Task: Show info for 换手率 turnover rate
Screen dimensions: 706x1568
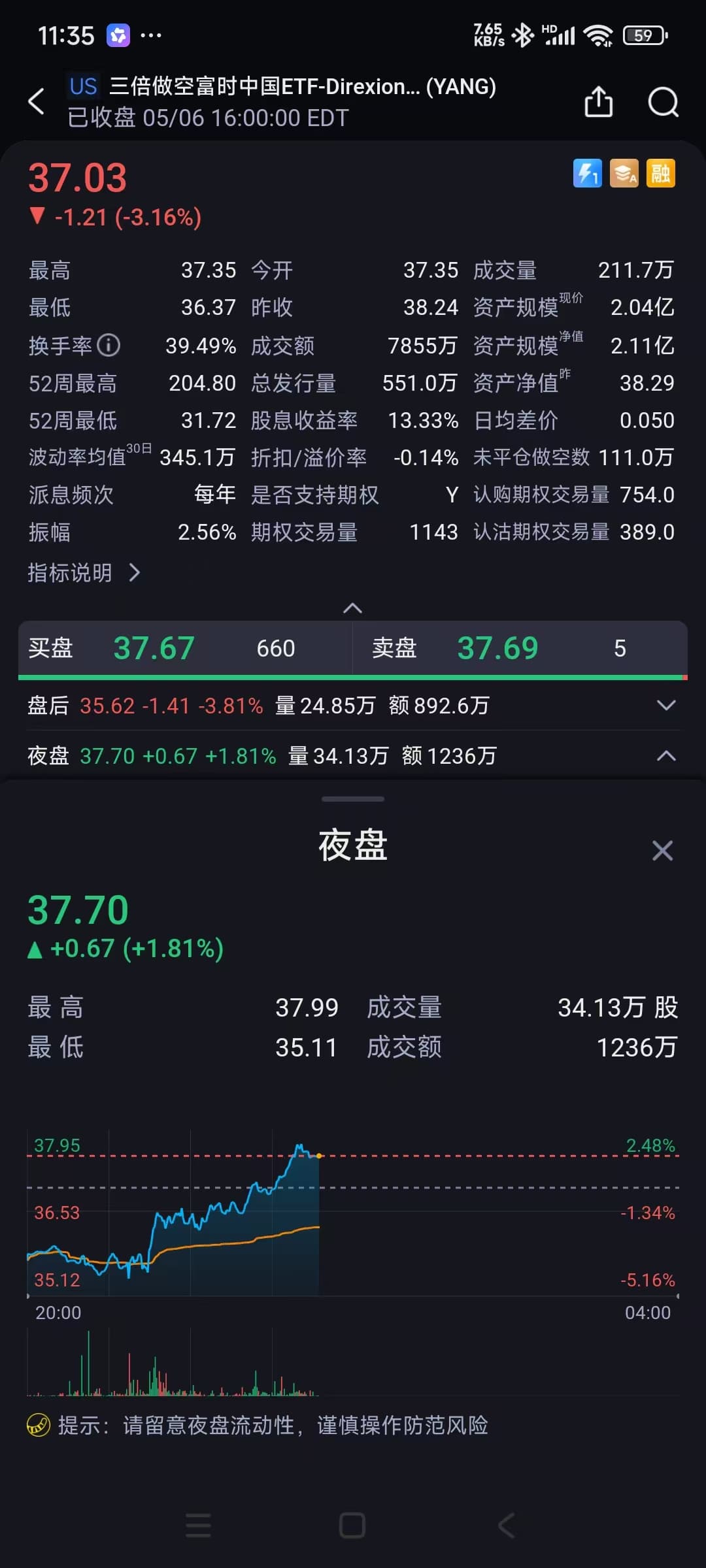Action: 109,345
